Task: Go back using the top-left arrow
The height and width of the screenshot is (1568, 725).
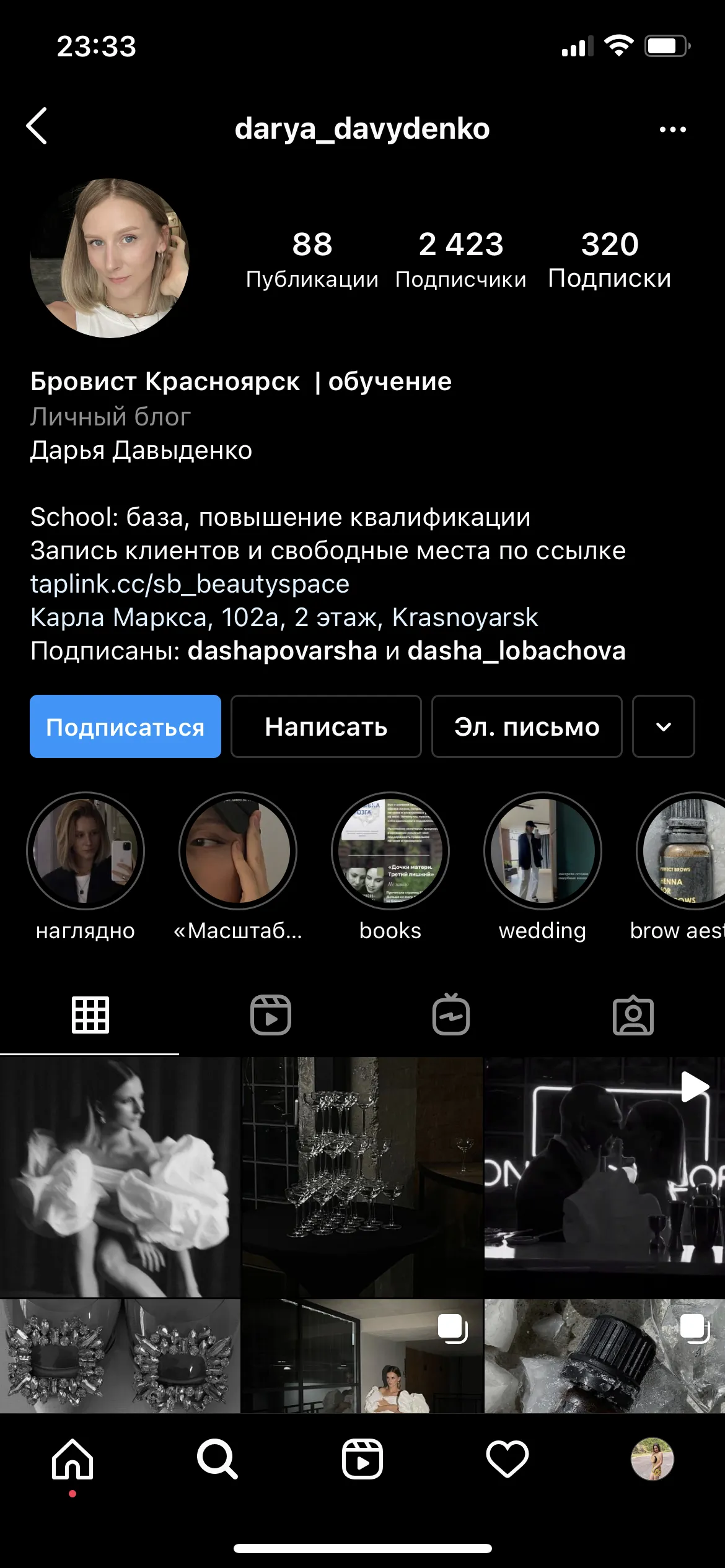Action: [37, 126]
